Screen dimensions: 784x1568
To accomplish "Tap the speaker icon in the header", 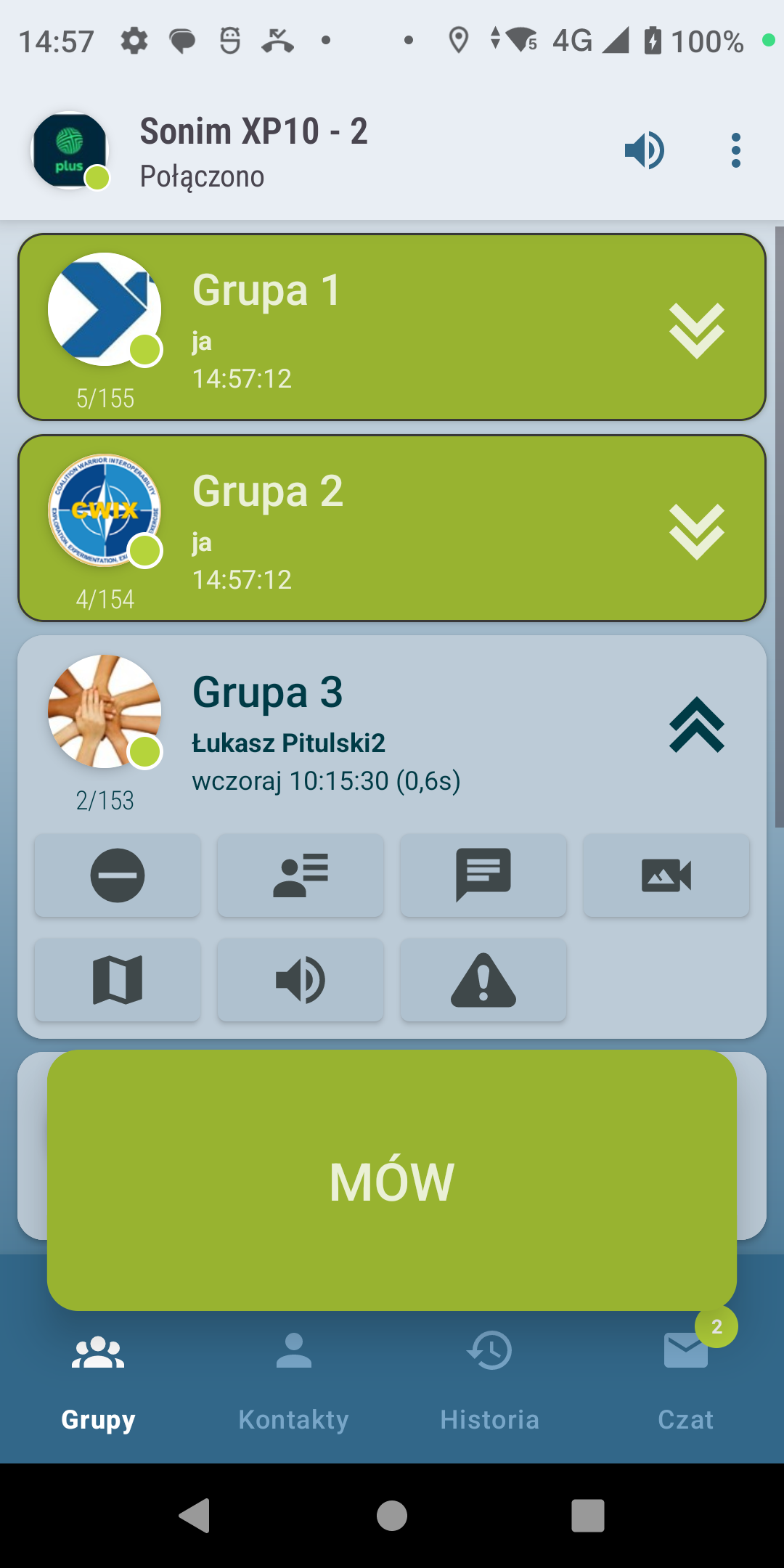I will click(x=645, y=151).
